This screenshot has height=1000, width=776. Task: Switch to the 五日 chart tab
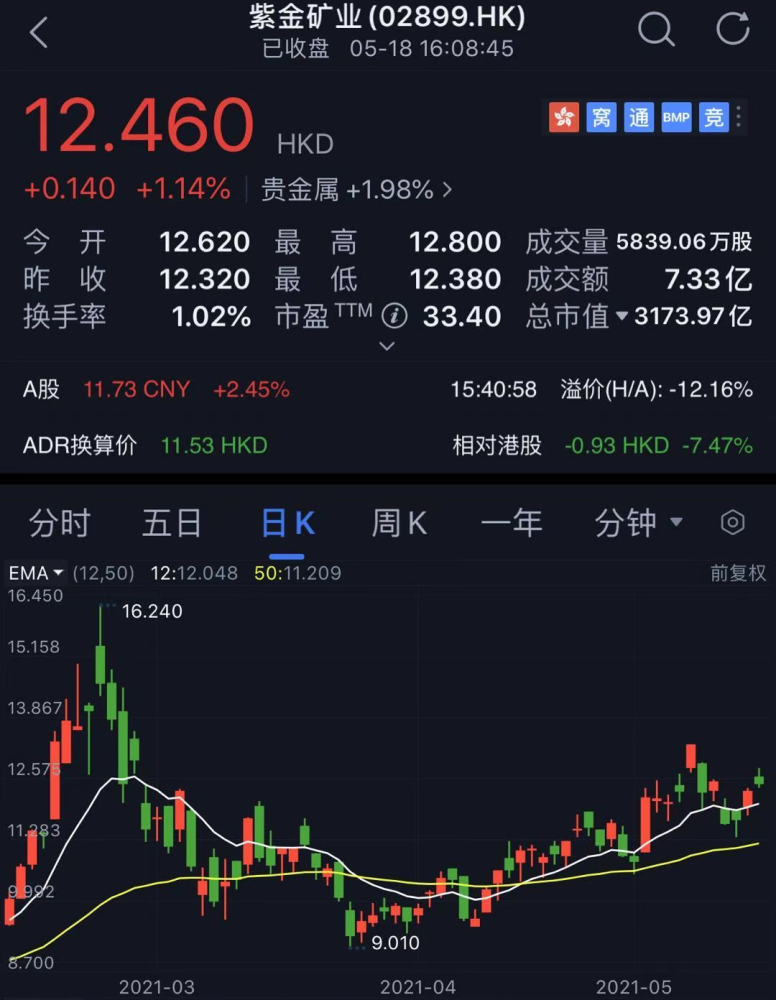172,523
